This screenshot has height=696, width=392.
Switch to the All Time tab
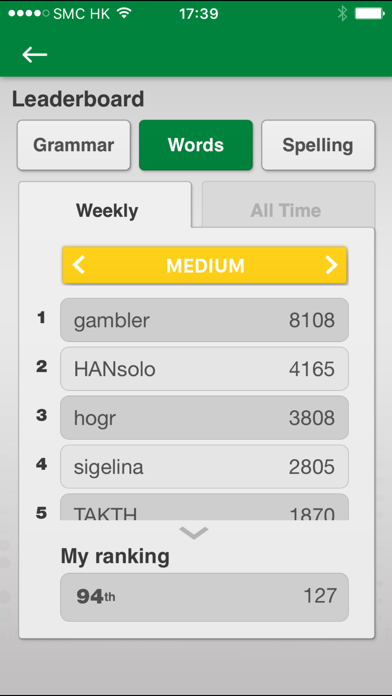pos(288,209)
